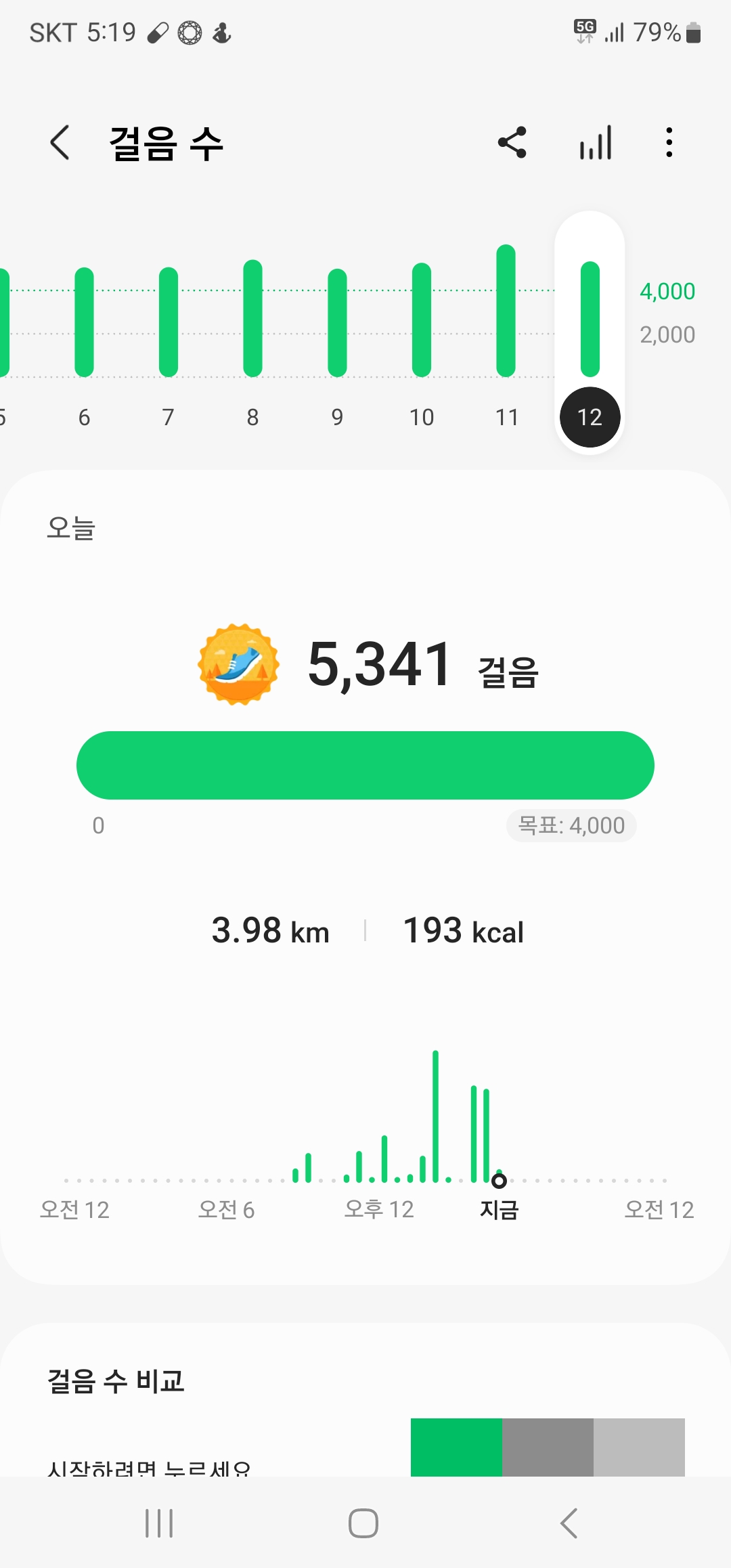
Task: Tap the 목표: 4,000 goal chip
Action: pos(571,825)
